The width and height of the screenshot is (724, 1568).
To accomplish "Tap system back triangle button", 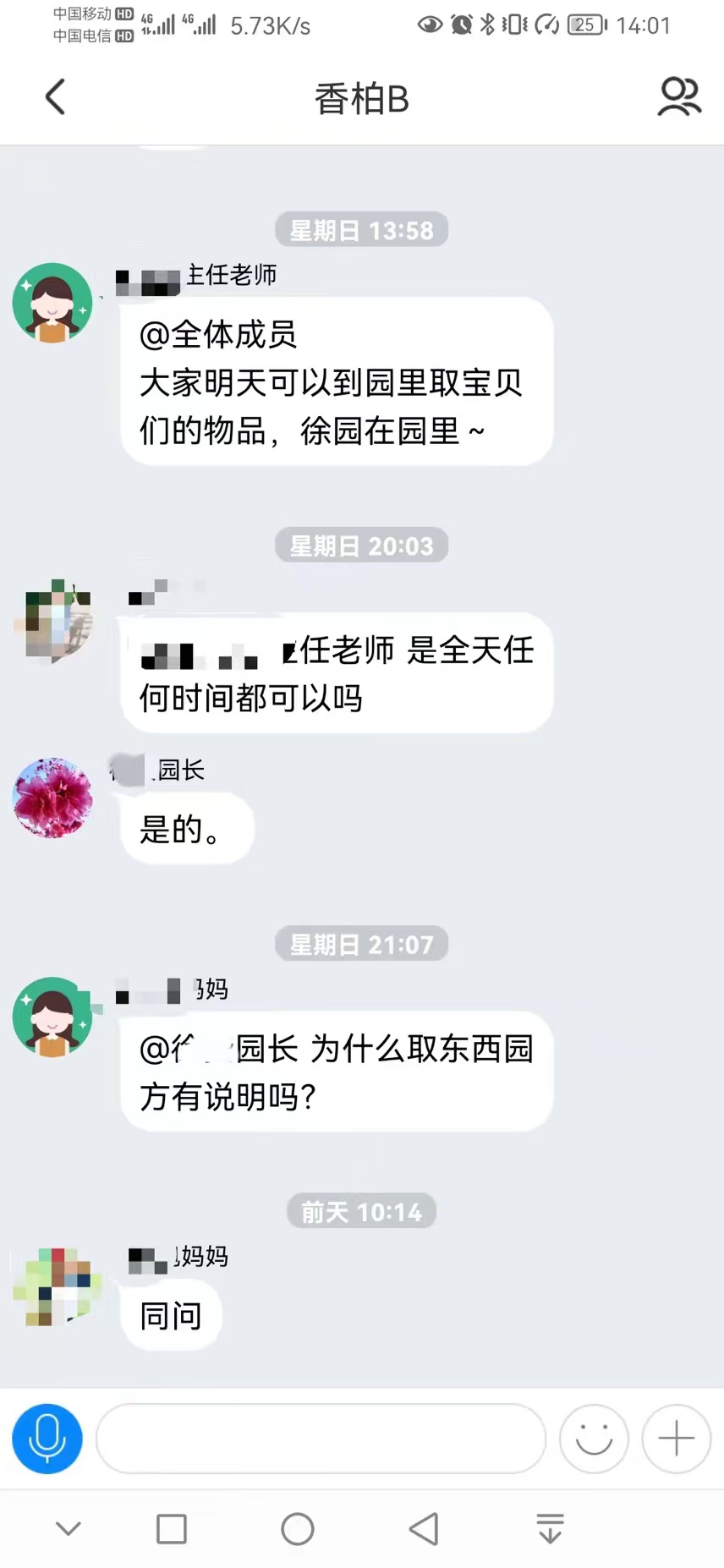I will [x=424, y=1528].
